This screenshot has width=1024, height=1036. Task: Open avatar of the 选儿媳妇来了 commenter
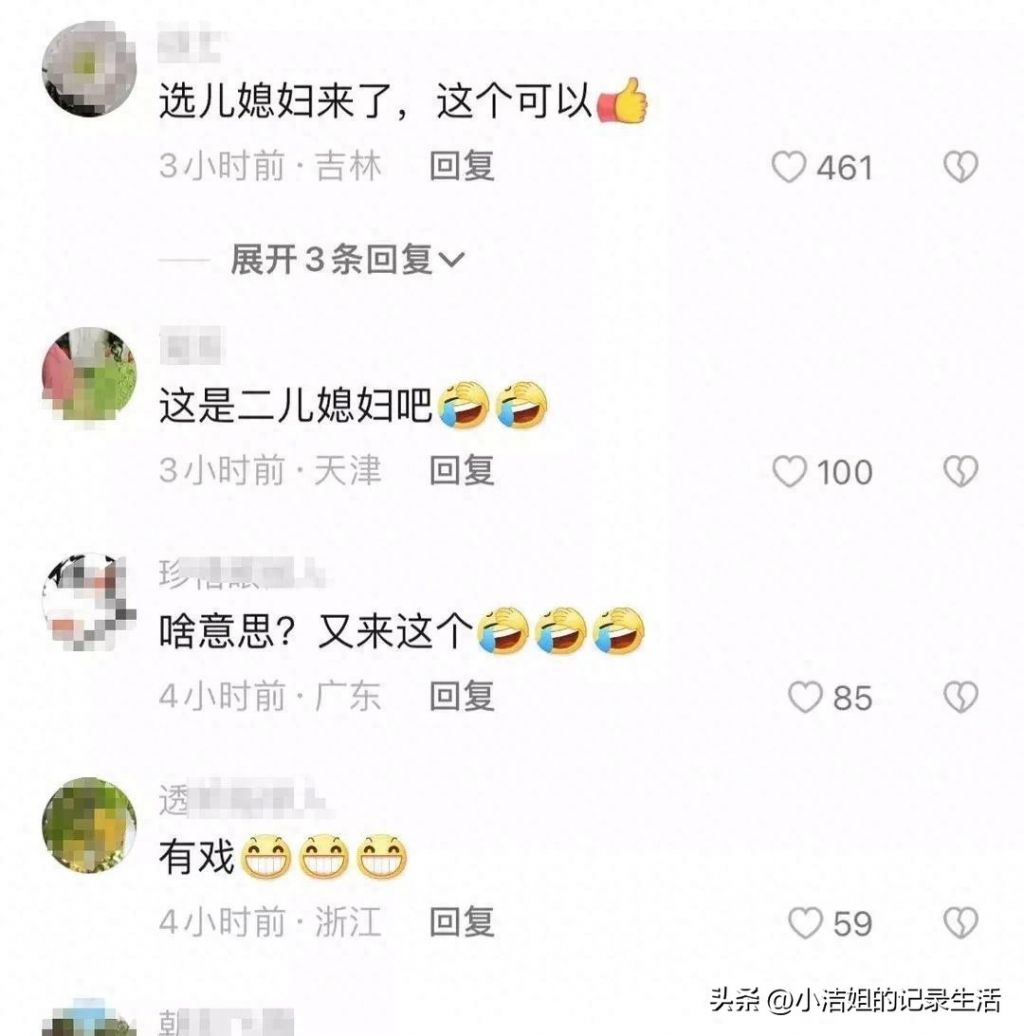pos(90,70)
